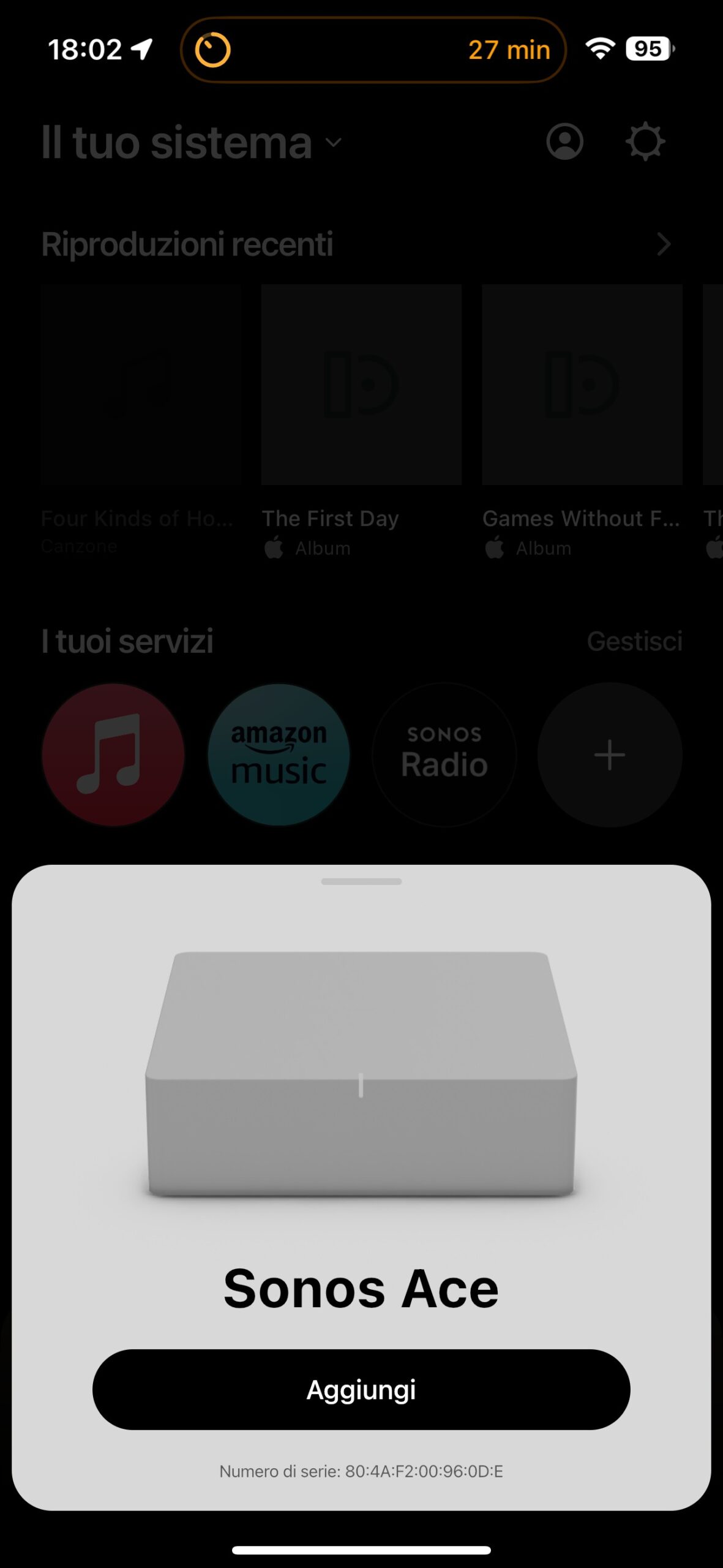Image resolution: width=723 pixels, height=1568 pixels.
Task: Open the Amazon Music service
Action: point(279,755)
